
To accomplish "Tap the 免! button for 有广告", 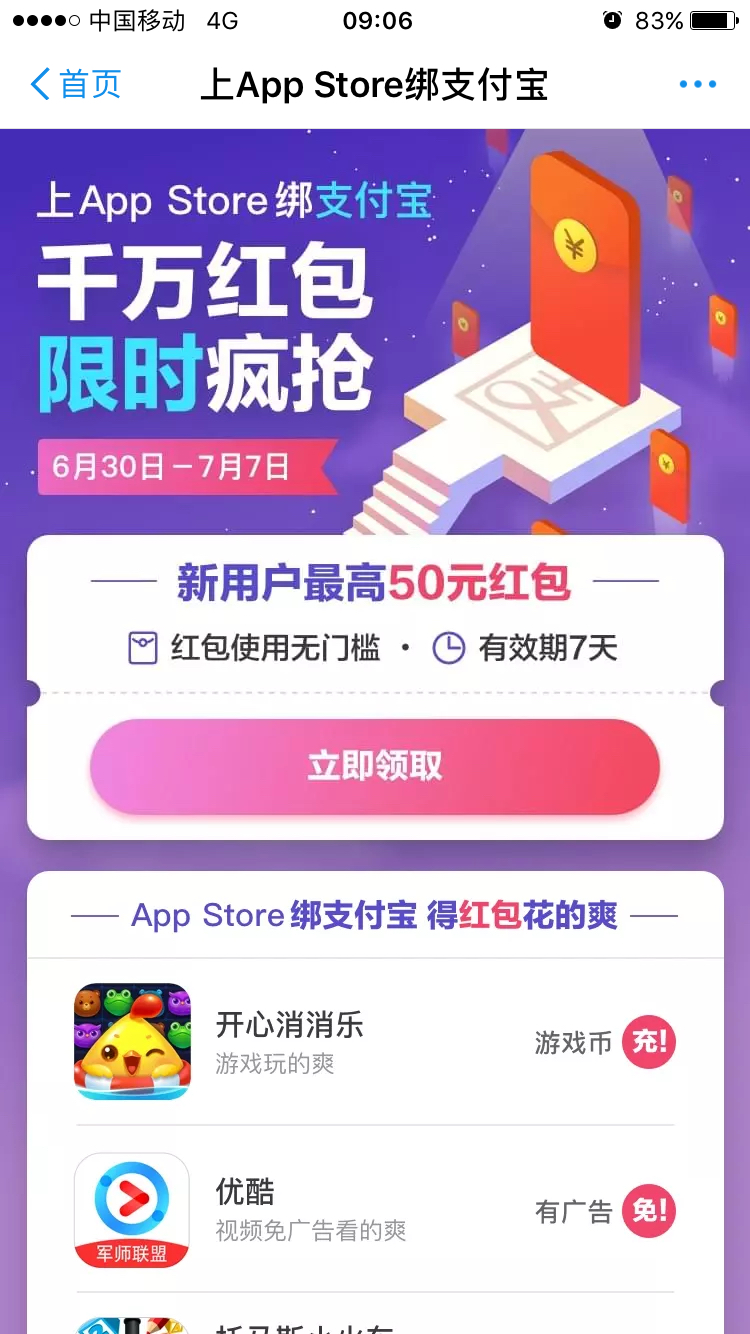I will [649, 1211].
